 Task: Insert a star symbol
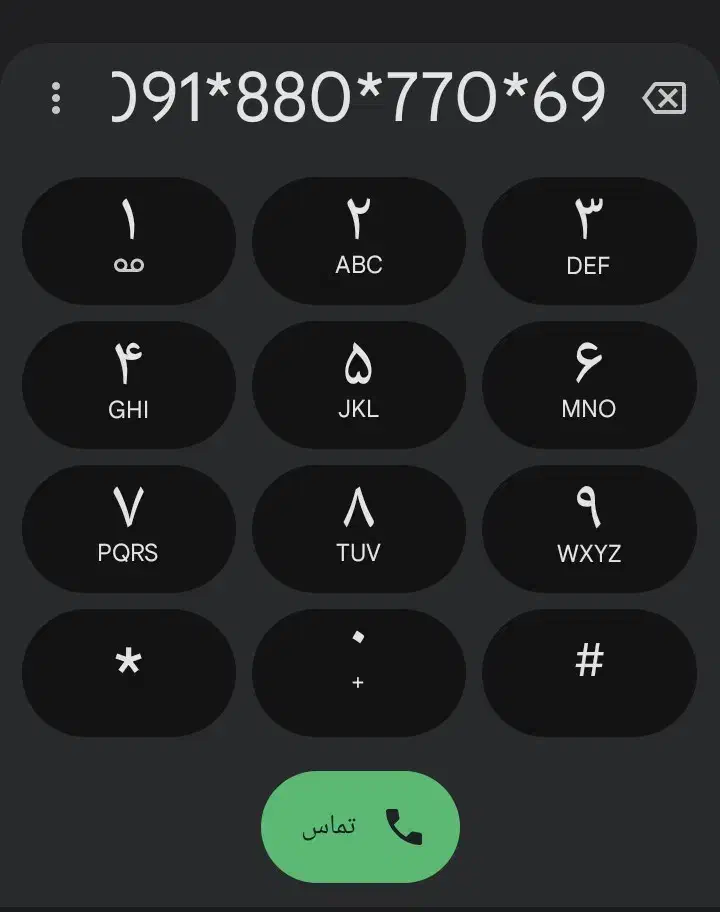(x=129, y=673)
